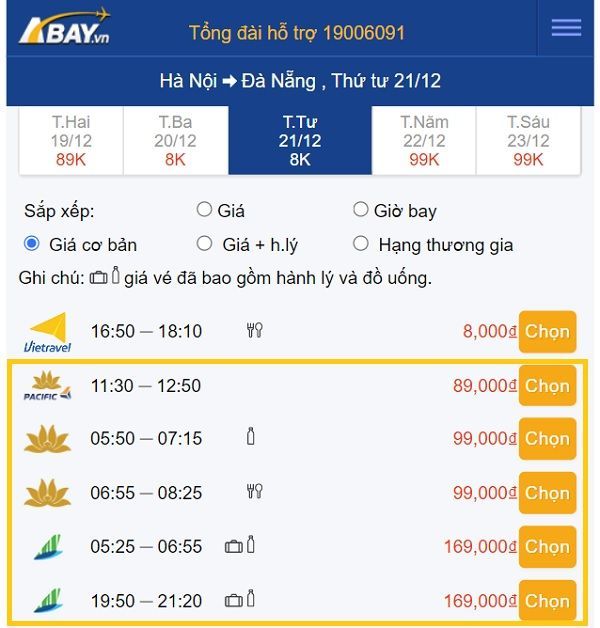Tap Chọn for the 16:50 Vietravel flight

[x=547, y=332]
